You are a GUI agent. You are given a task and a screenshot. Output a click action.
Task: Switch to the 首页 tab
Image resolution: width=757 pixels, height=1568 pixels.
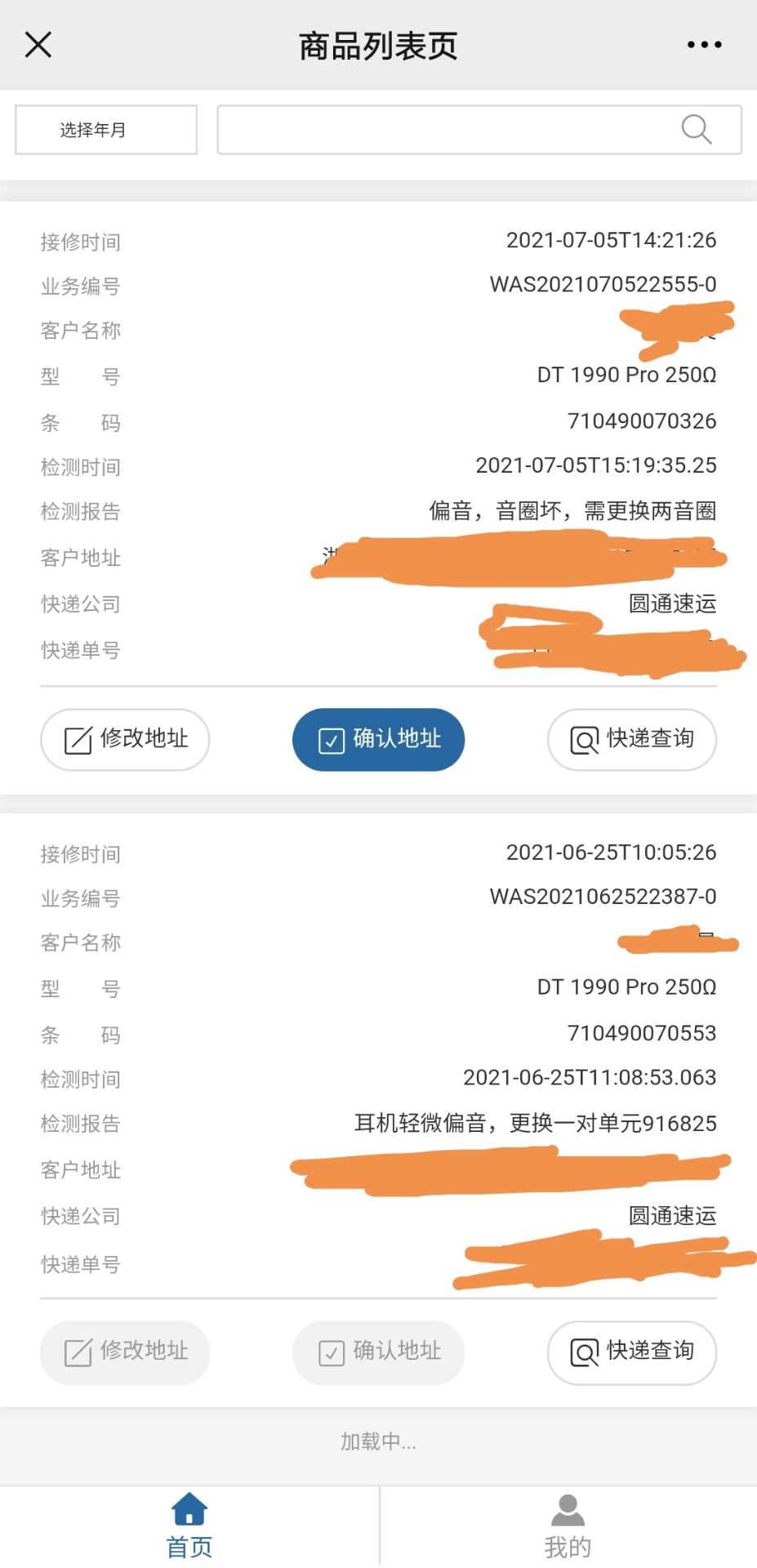pos(189,1526)
